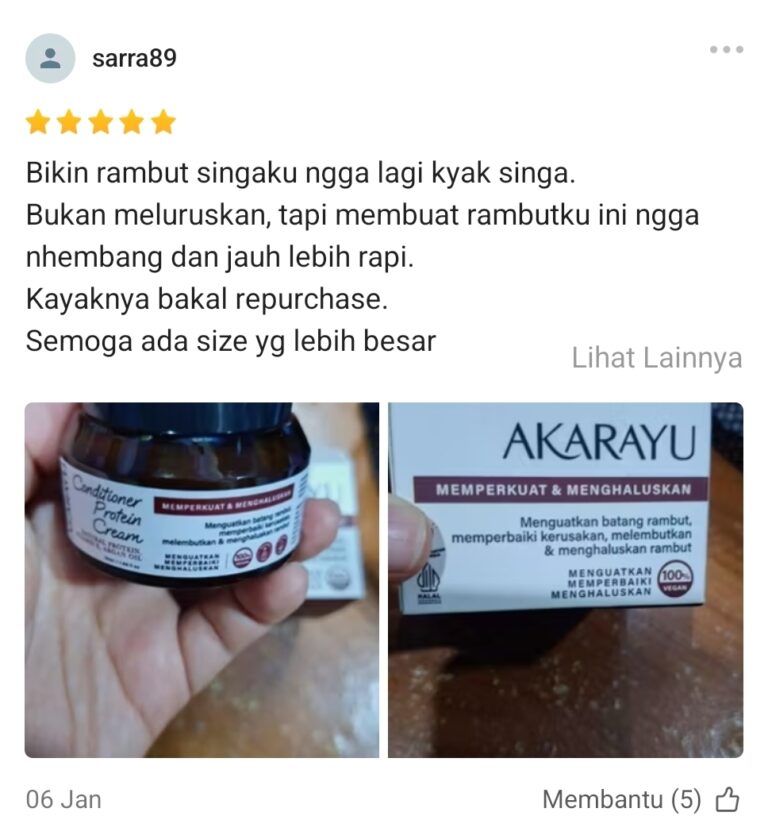This screenshot has width=768, height=839.
Task: Open the three-dot menu on sarra89's review
Action: [726, 50]
